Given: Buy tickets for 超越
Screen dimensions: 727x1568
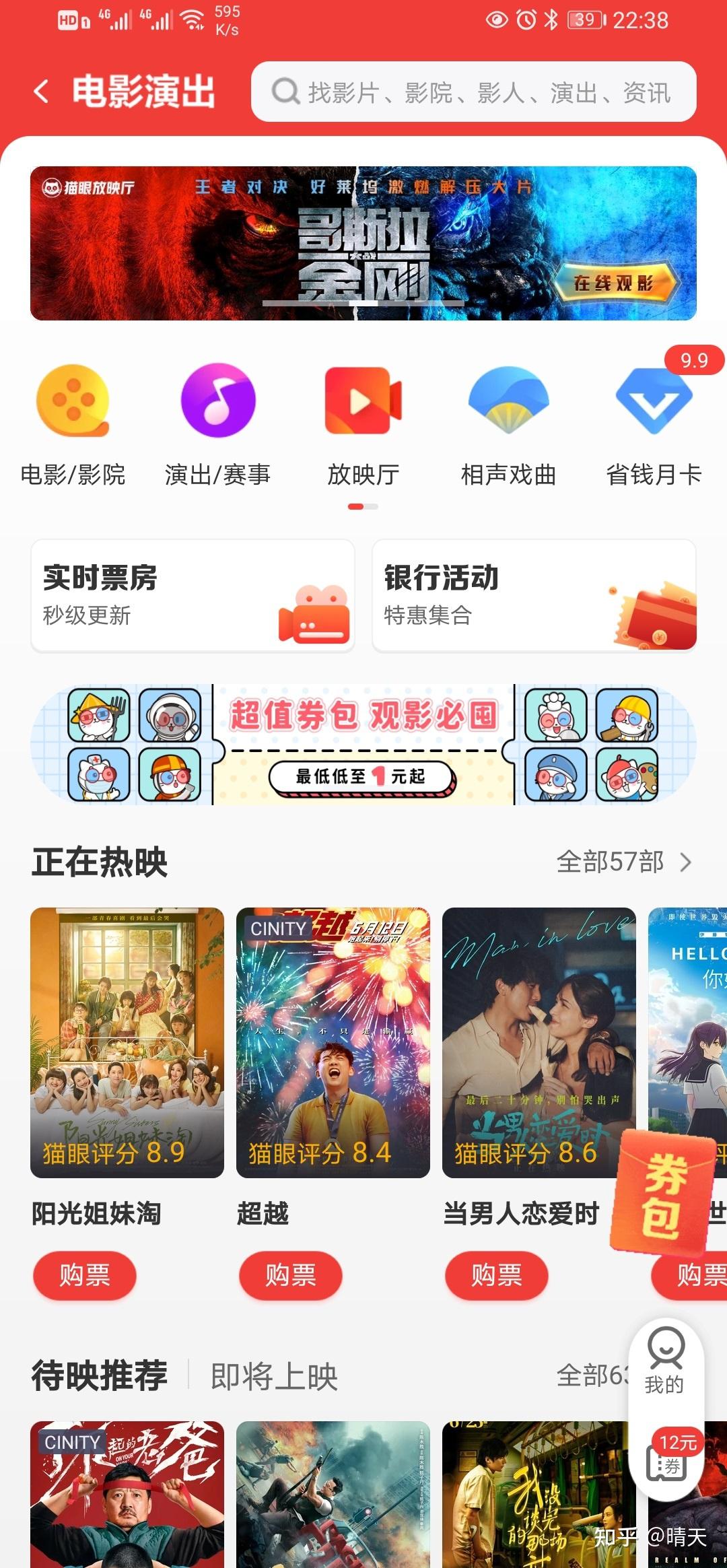Looking at the screenshot, I should tap(291, 1275).
